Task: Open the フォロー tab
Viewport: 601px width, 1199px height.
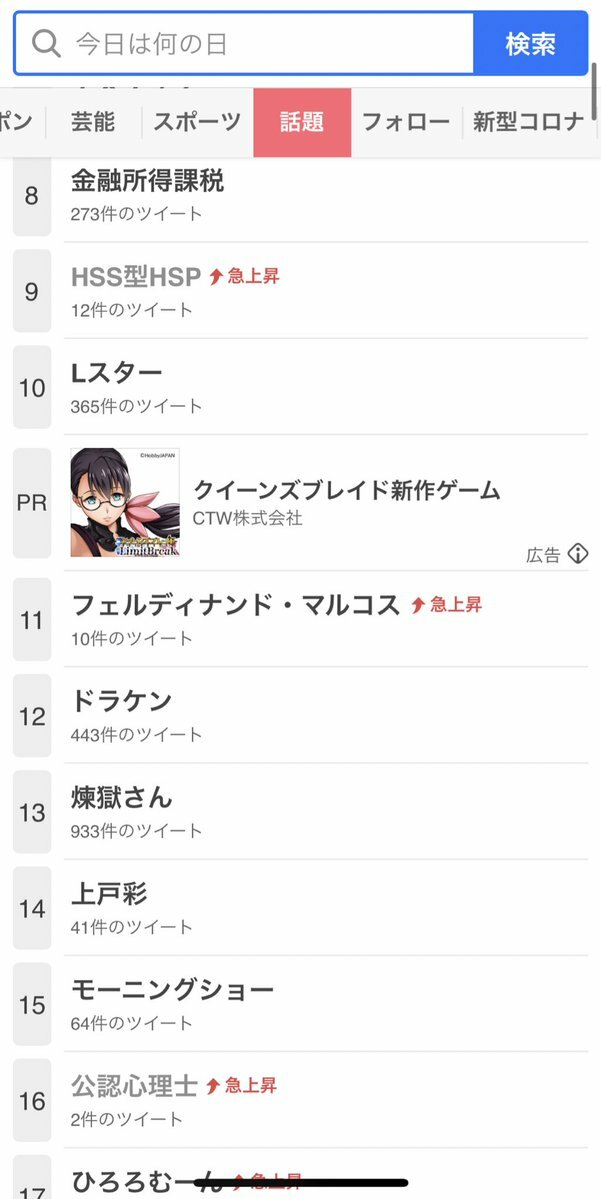Action: [x=405, y=122]
